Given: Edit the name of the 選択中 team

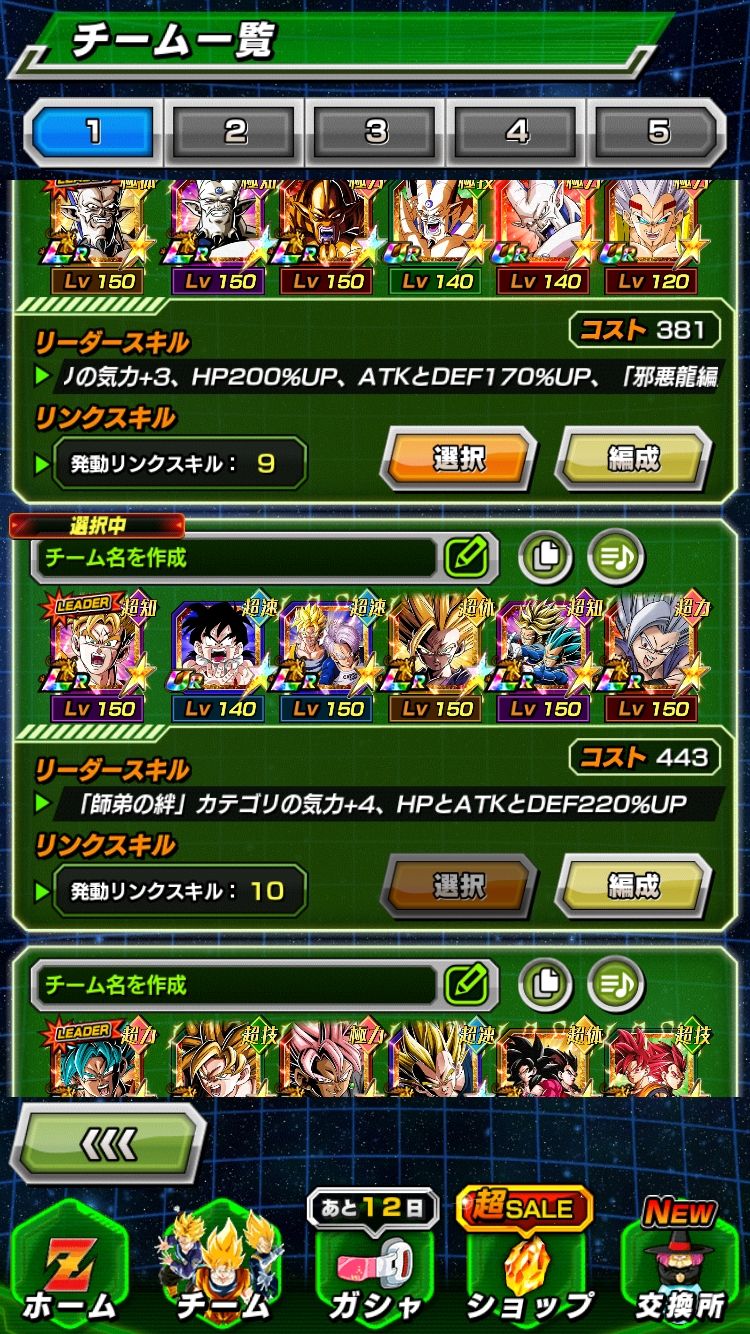Looking at the screenshot, I should point(464,556).
